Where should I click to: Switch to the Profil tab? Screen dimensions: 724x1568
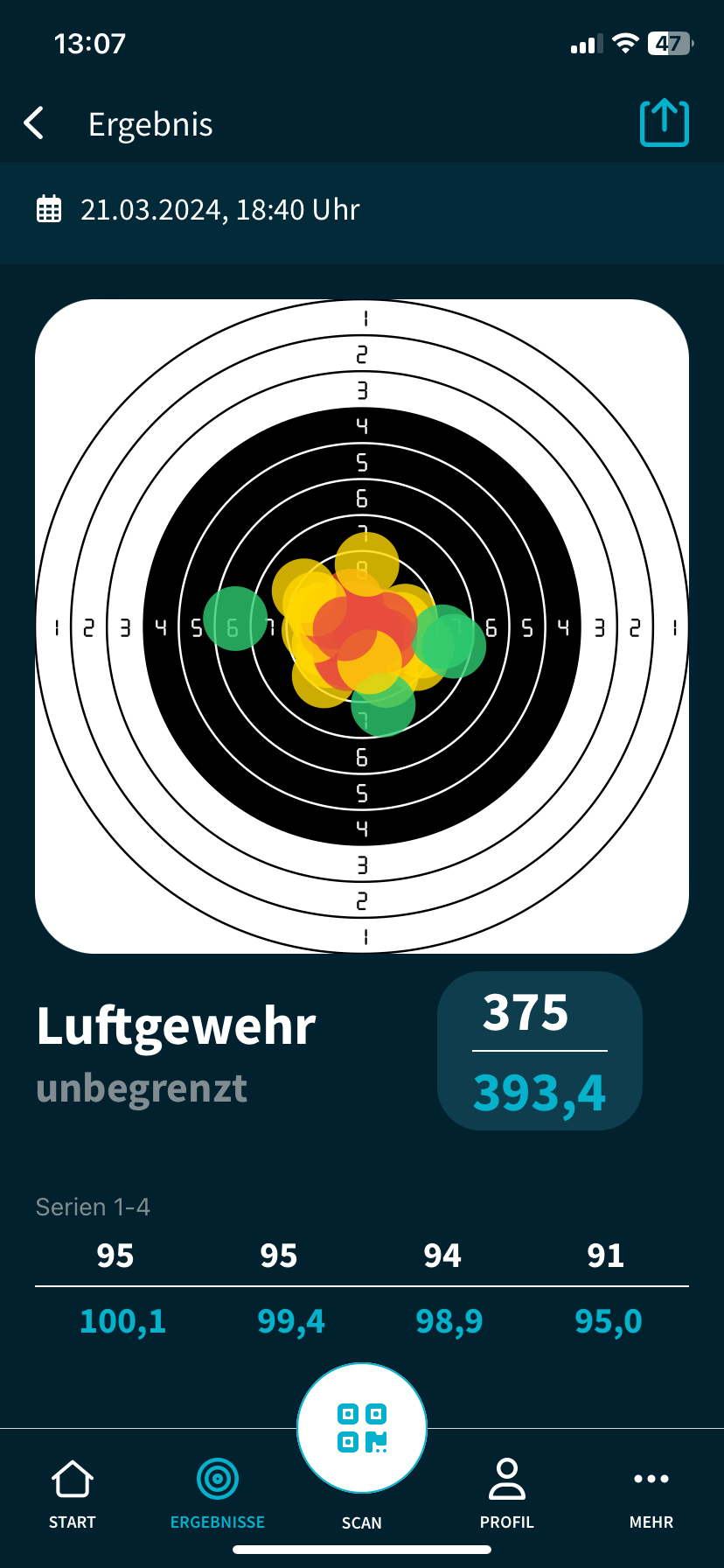(507, 1493)
